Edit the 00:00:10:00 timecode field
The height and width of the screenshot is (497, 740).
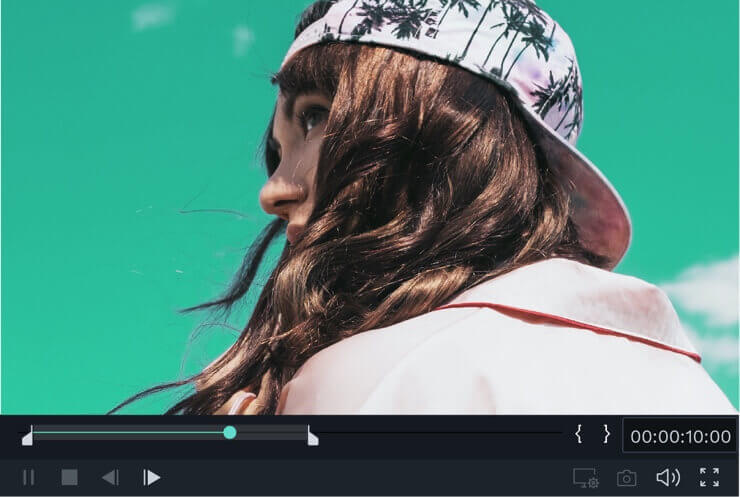680,436
